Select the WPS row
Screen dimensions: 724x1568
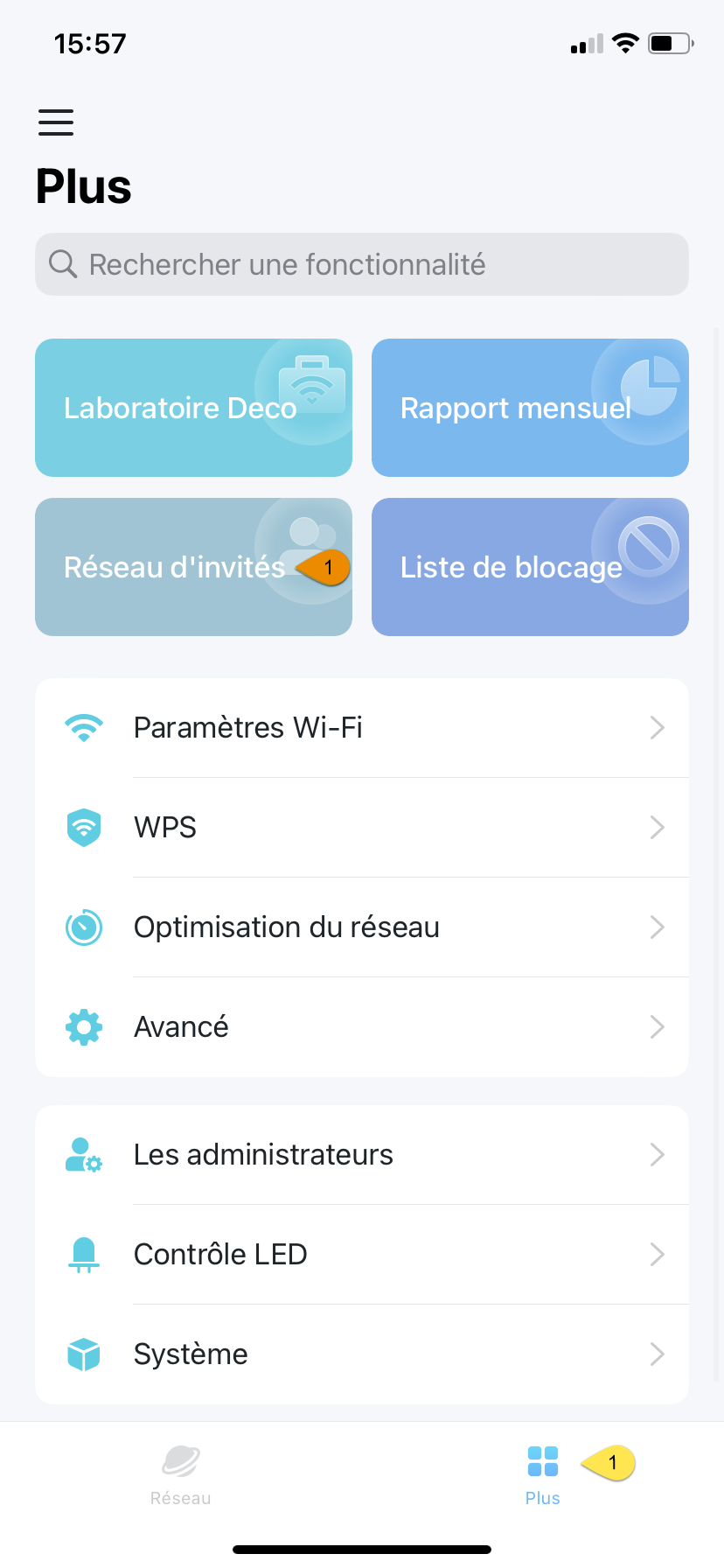coord(362,828)
